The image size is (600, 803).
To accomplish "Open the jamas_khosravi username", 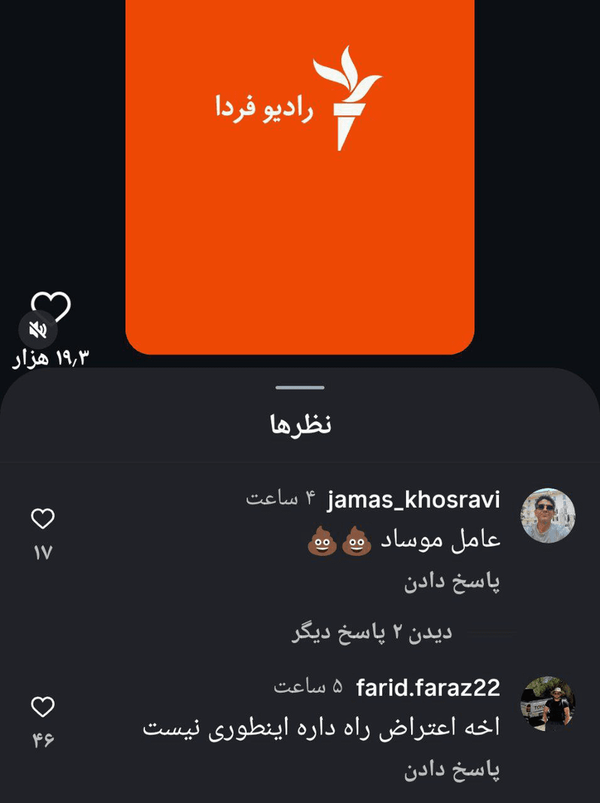I will (414, 499).
